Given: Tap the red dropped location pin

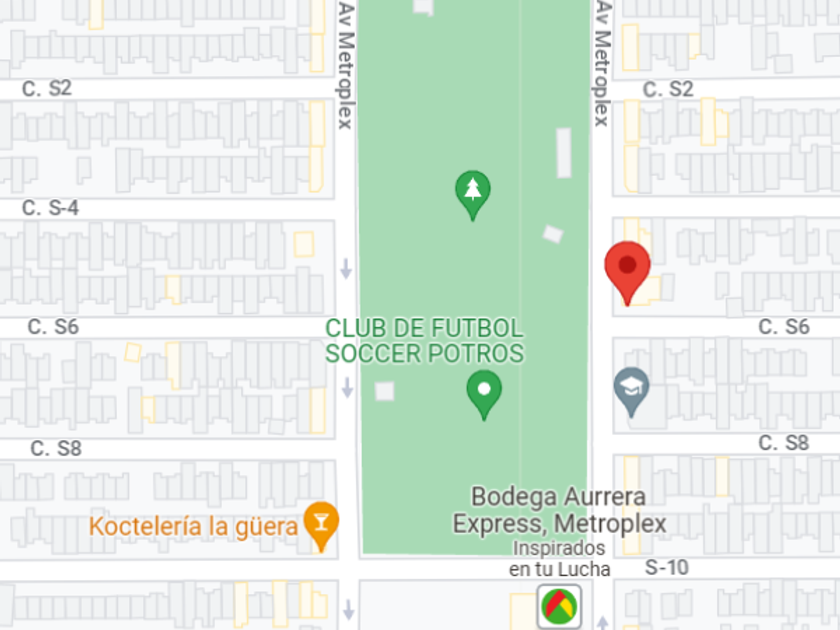Looking at the screenshot, I should click(x=627, y=273).
